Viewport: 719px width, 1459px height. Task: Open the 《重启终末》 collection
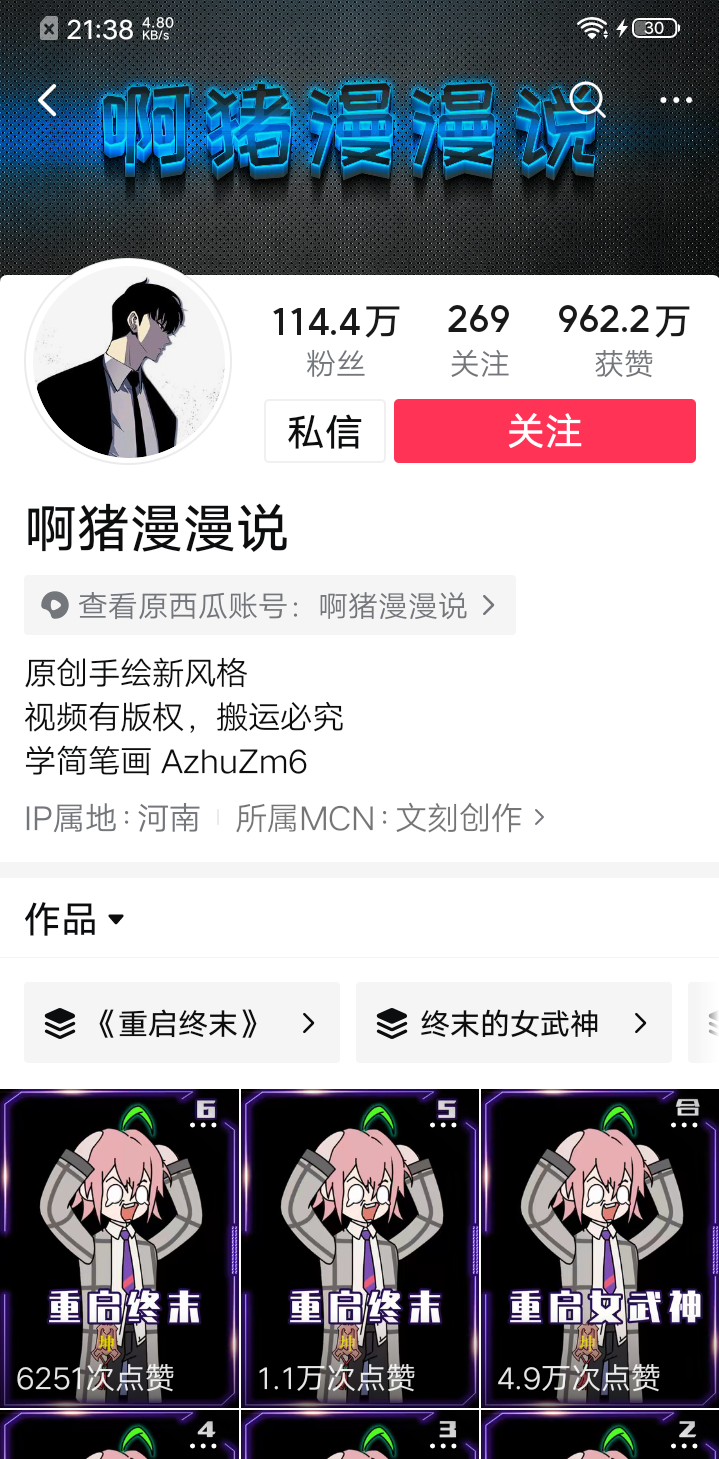coord(181,1023)
